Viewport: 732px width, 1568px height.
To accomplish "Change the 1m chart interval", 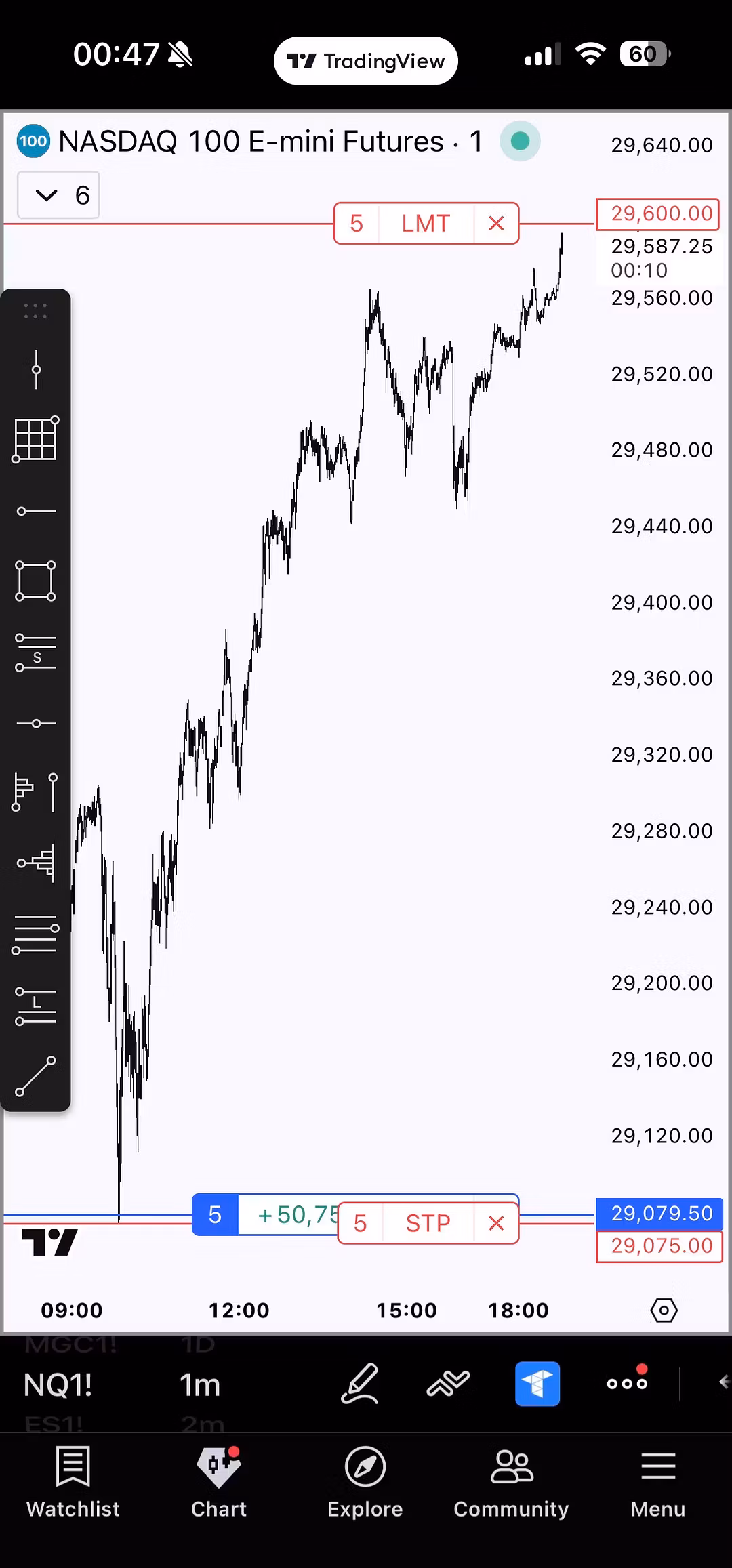I will (200, 1385).
